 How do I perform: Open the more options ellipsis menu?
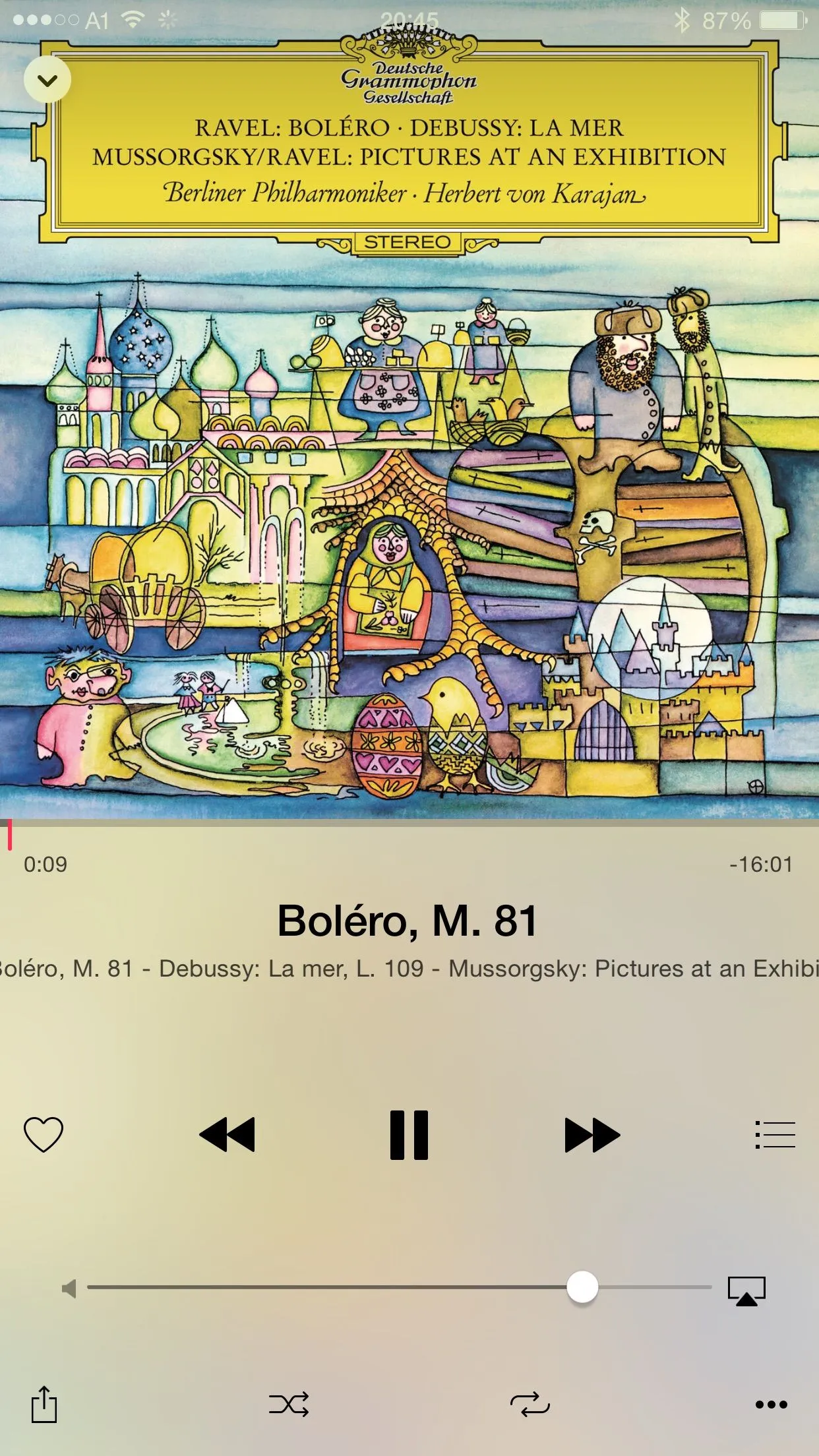point(771,1405)
